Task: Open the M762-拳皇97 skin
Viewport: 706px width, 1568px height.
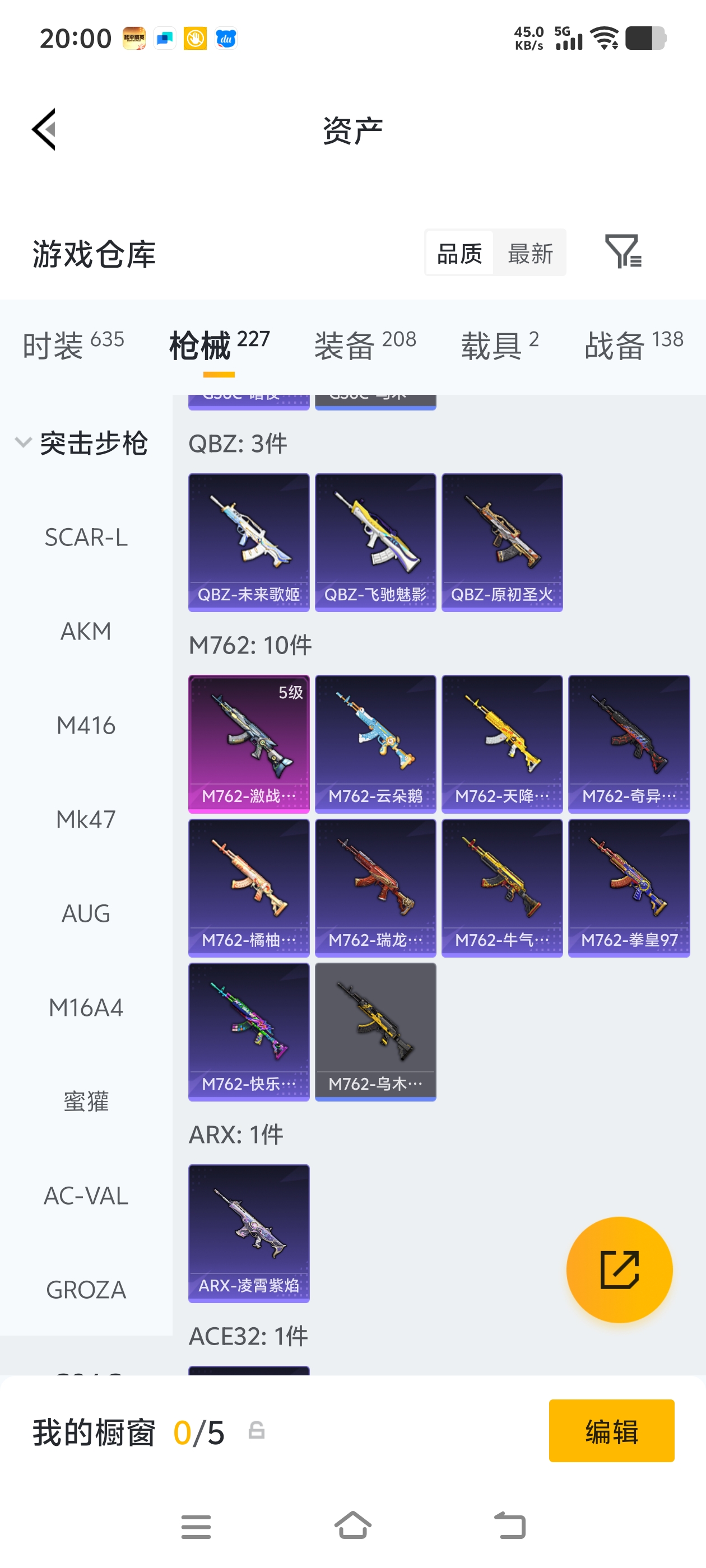Action: pos(629,888)
